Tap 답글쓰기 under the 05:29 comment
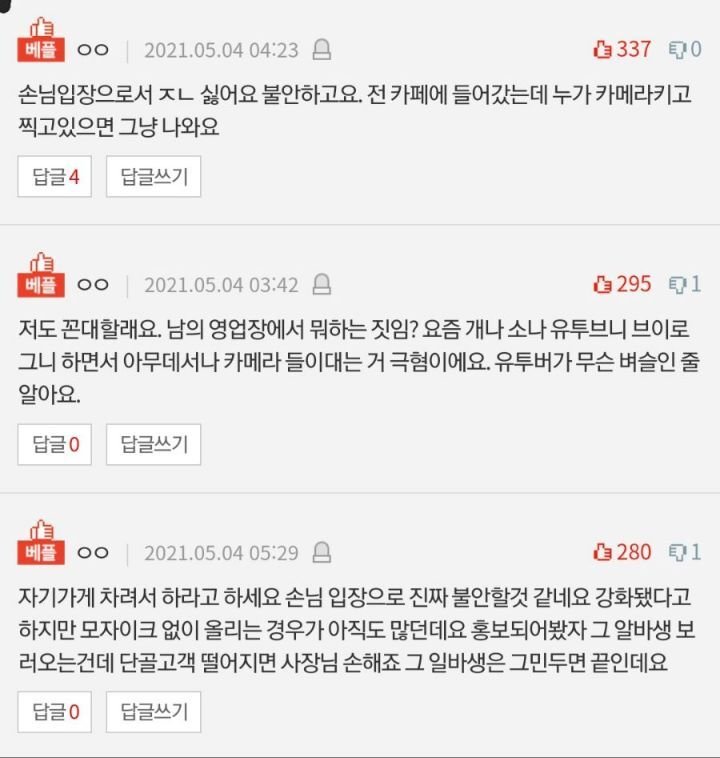This screenshot has height=758, width=720. coord(153,712)
